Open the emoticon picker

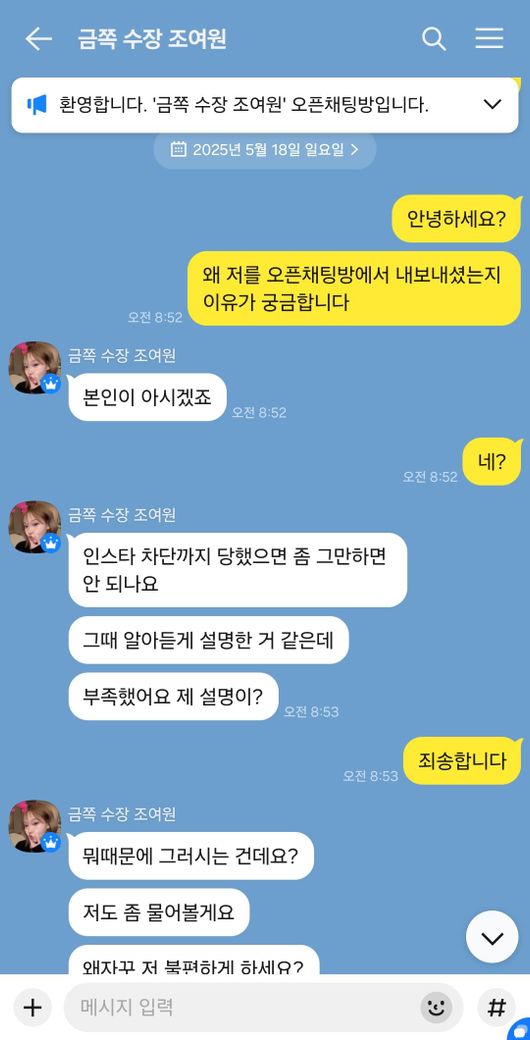(436, 1008)
